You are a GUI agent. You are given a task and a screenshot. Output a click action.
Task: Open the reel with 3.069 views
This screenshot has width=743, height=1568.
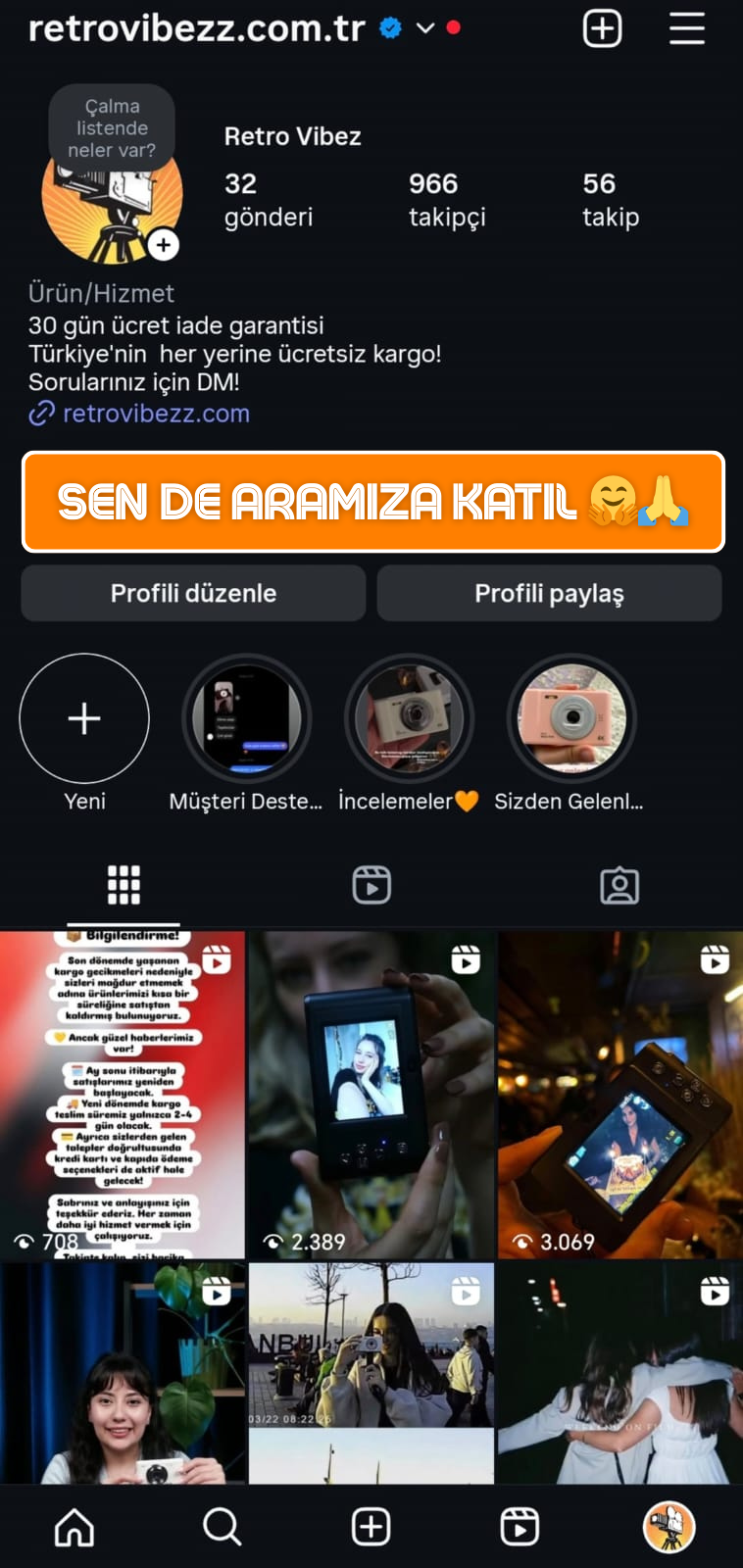(619, 1095)
